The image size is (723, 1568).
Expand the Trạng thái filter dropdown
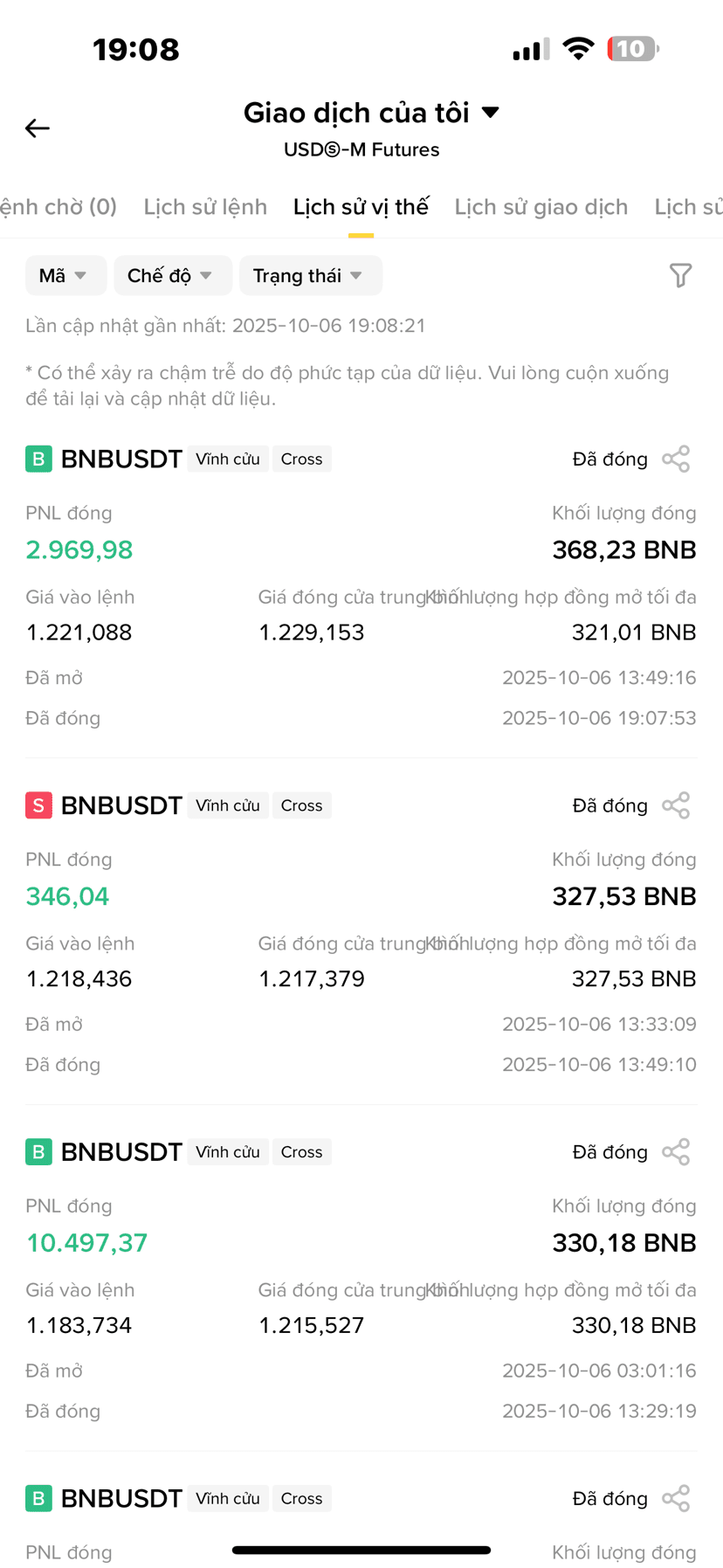311,276
